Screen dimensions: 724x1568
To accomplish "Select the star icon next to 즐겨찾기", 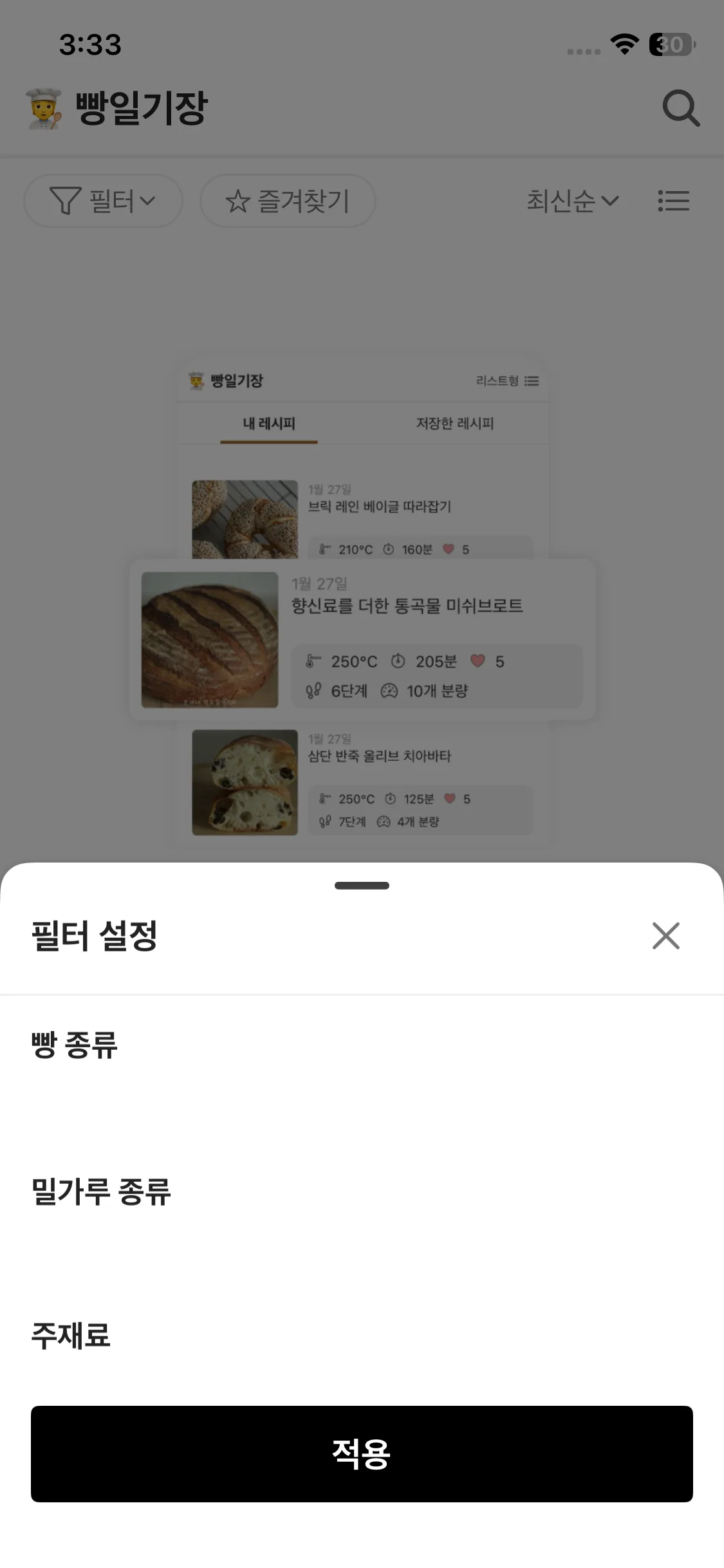I will pyautogui.click(x=239, y=201).
